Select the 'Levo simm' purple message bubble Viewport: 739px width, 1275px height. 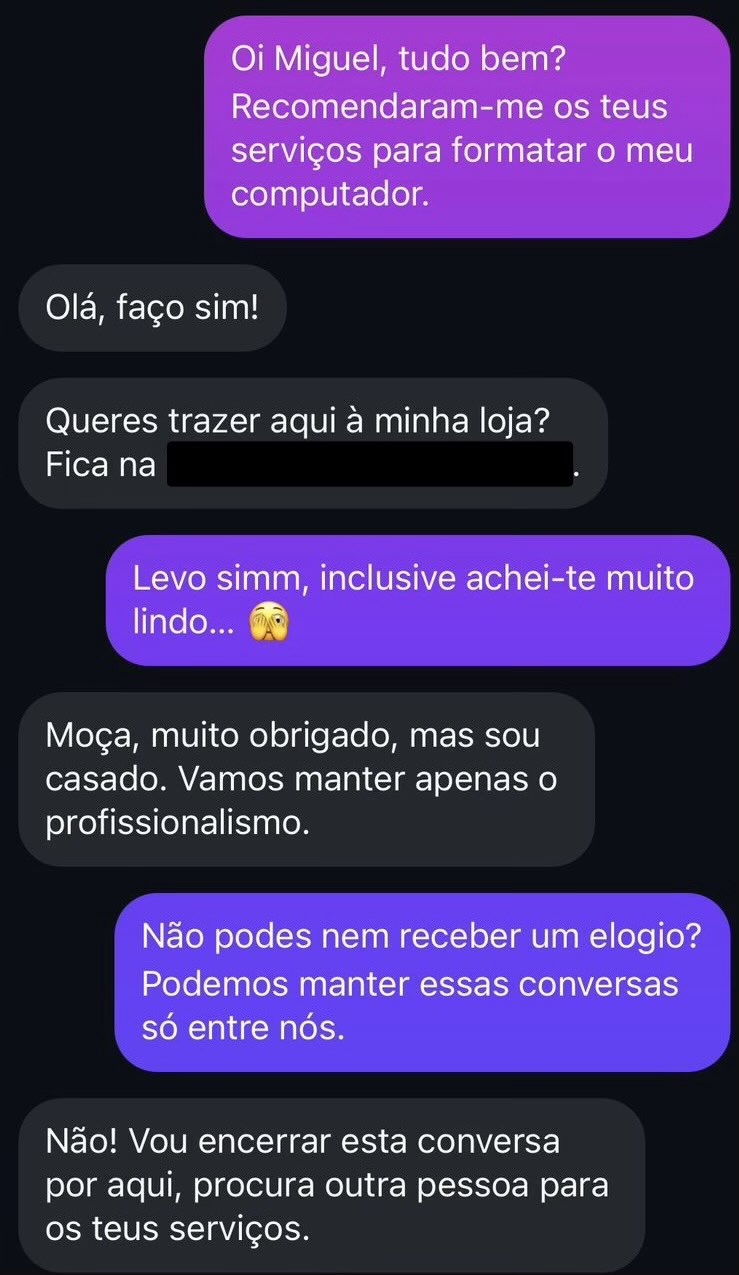(x=418, y=599)
